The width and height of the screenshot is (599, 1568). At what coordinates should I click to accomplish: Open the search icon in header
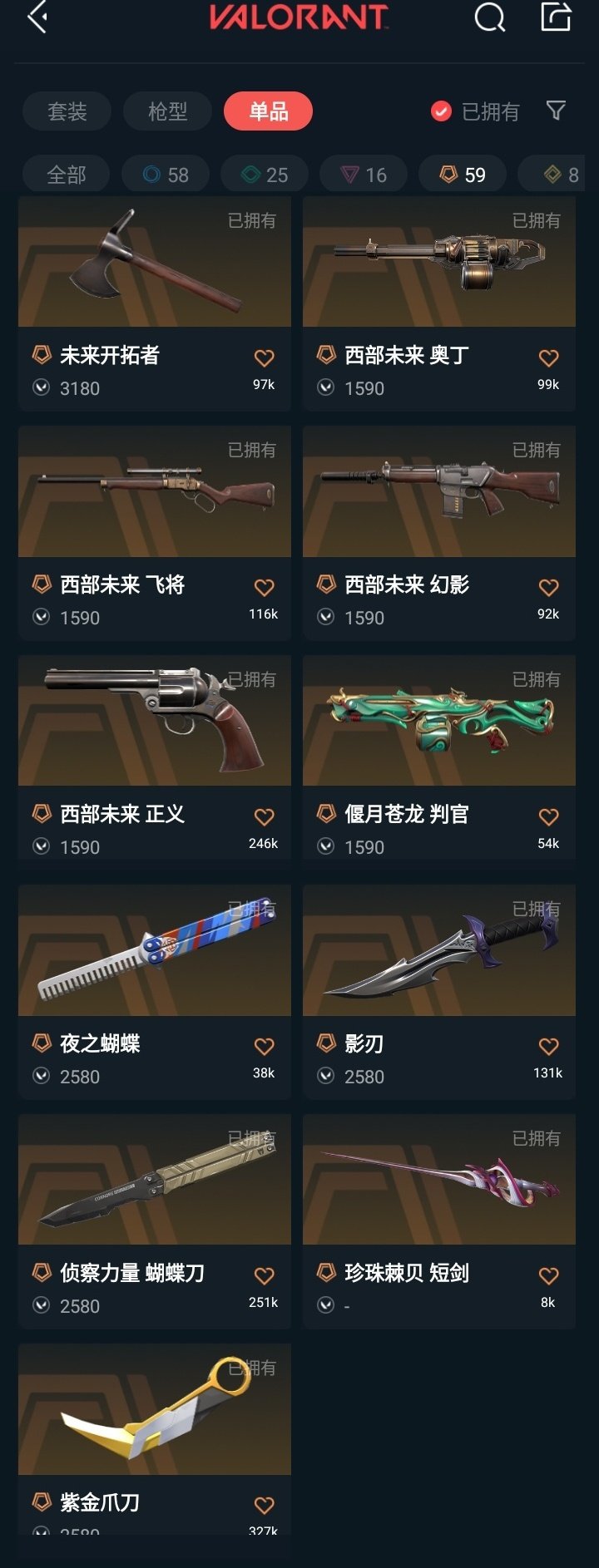[489, 17]
